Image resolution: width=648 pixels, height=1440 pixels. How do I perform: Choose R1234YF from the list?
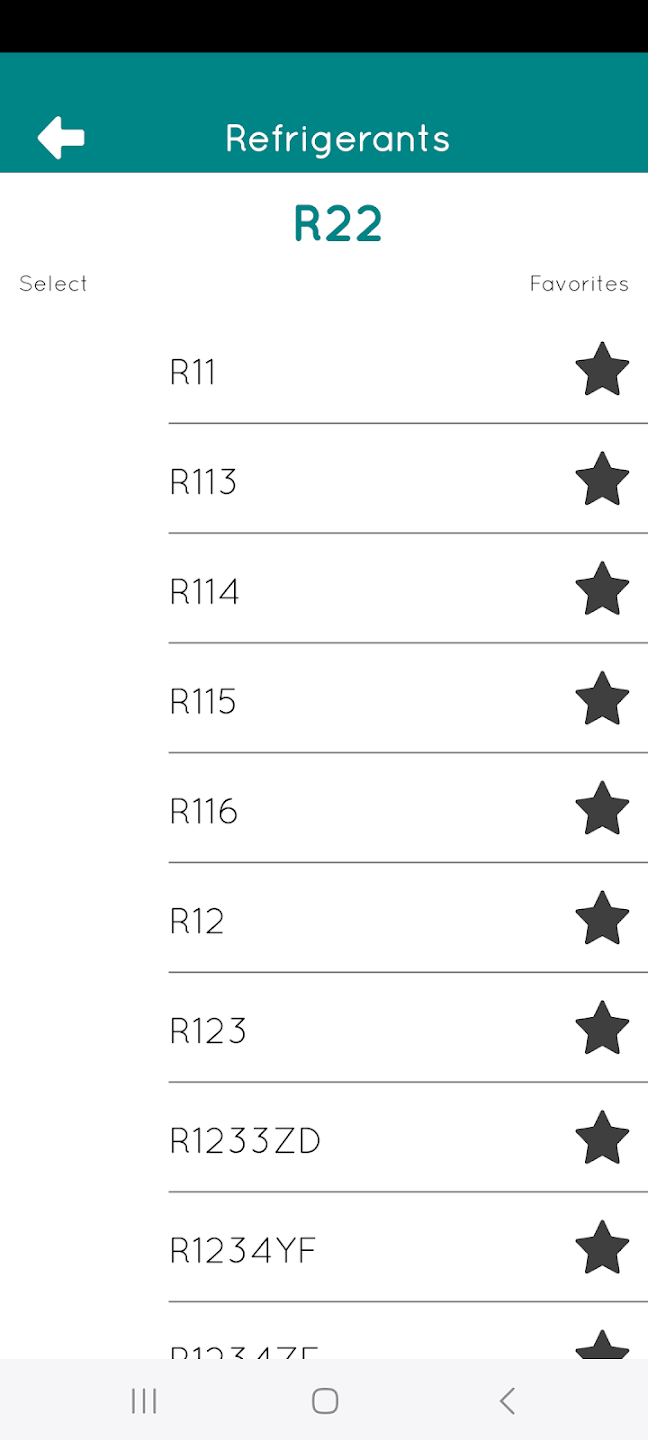pos(243,1251)
